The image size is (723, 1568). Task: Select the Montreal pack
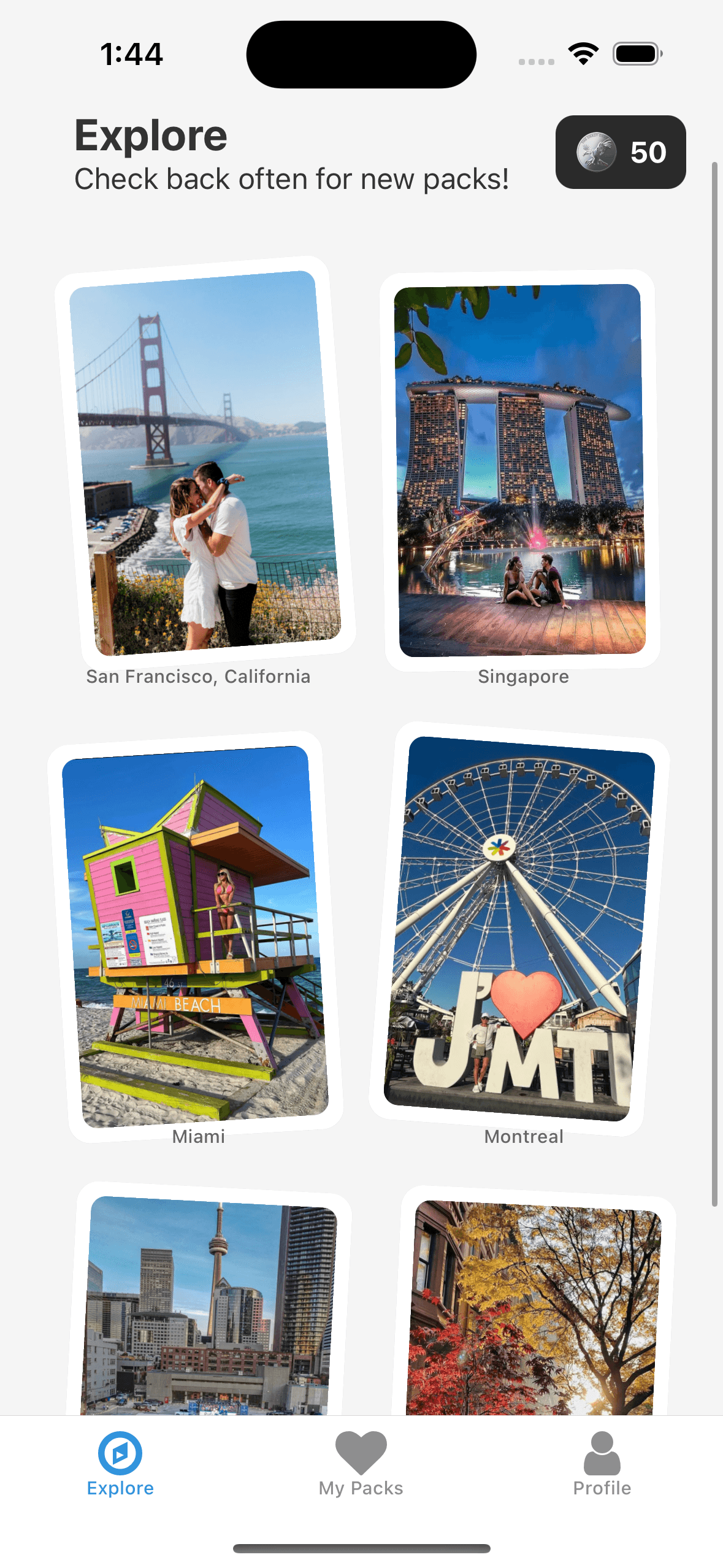(519, 929)
